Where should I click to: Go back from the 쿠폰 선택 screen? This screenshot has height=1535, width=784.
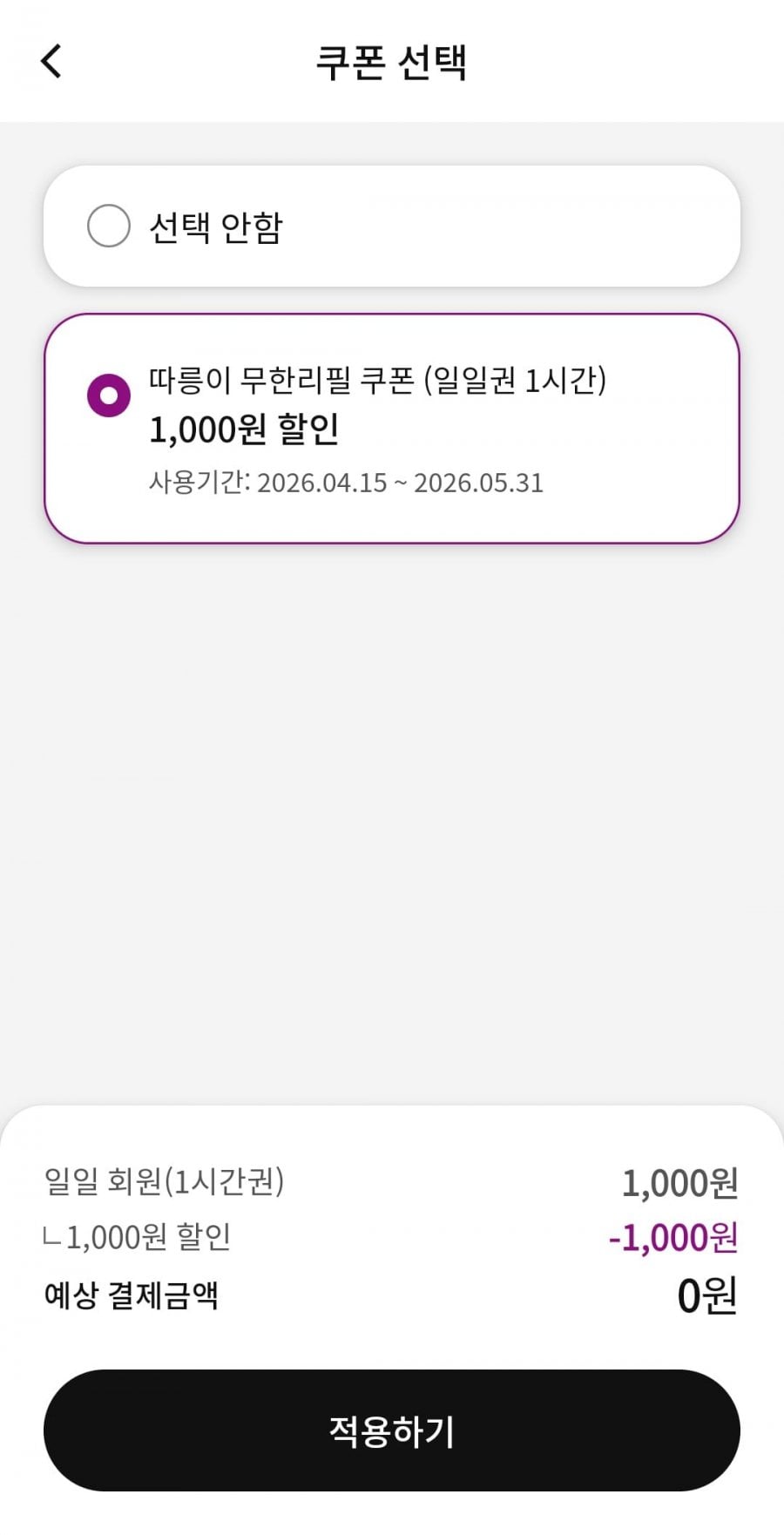click(51, 62)
